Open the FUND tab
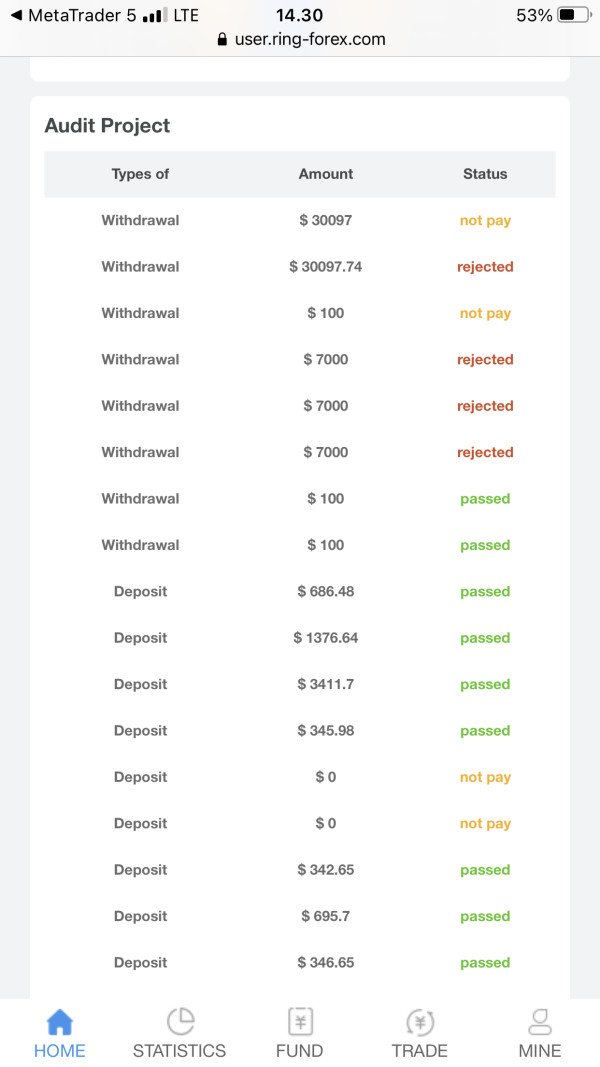Image resolution: width=600 pixels, height=1067 pixels. point(299,1033)
